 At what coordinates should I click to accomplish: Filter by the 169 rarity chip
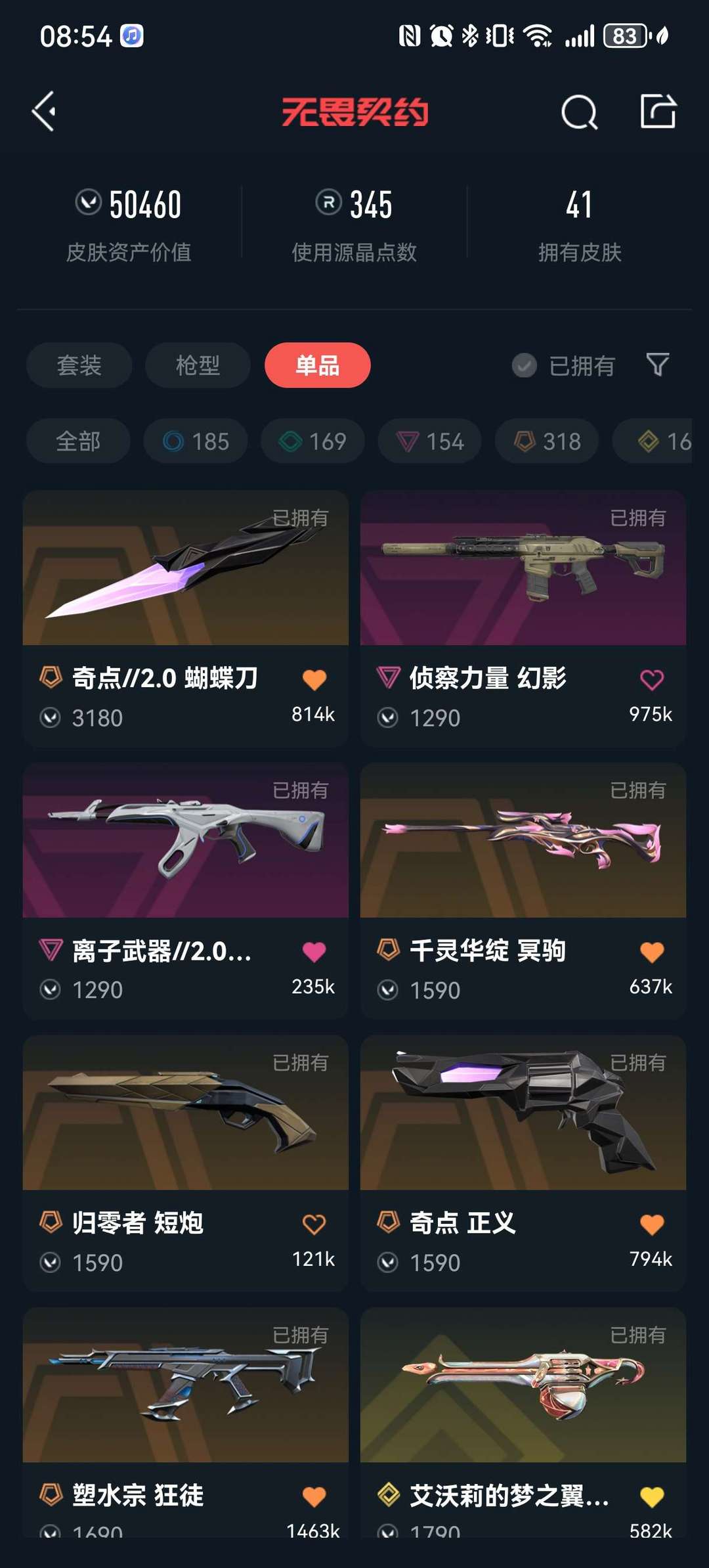point(312,441)
